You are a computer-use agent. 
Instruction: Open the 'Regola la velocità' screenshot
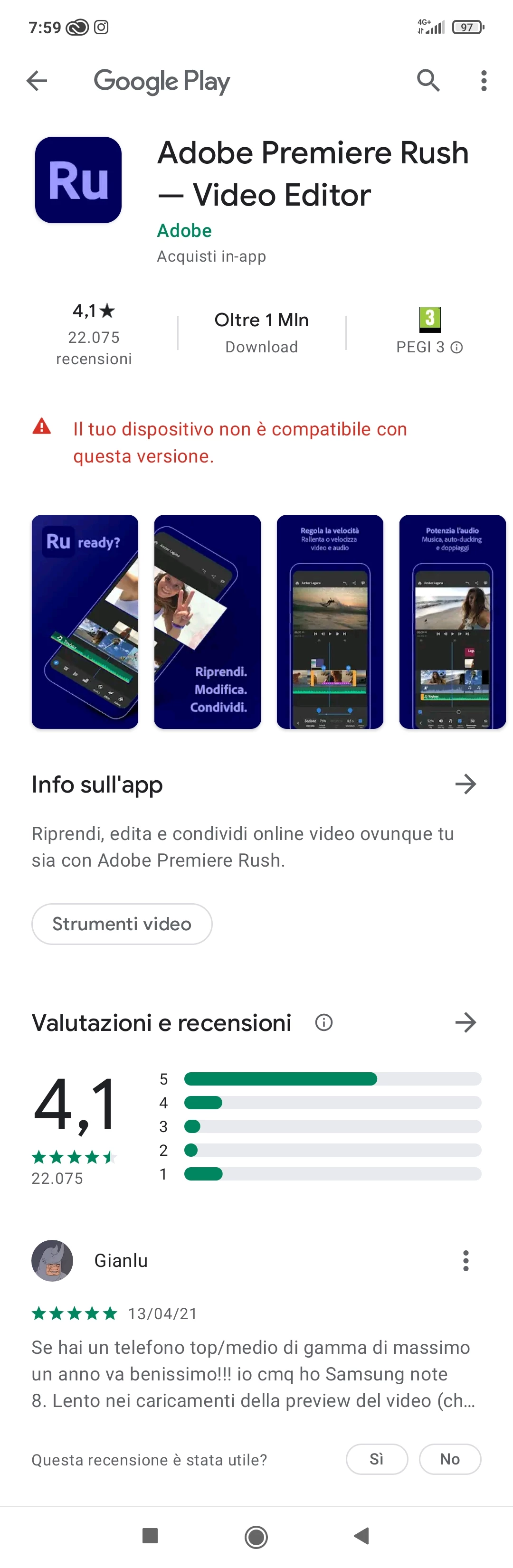pos(330,622)
